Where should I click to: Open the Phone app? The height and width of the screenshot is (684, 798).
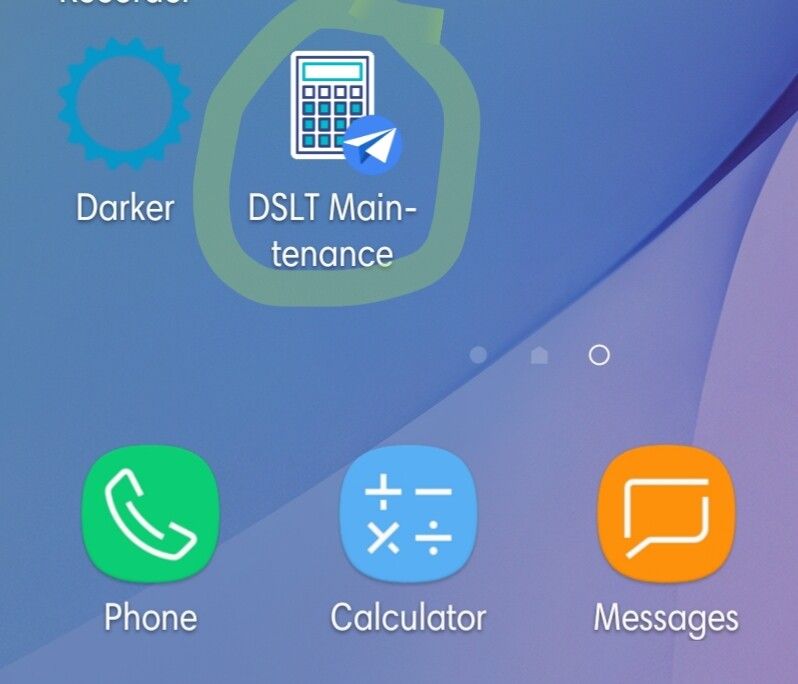point(150,513)
